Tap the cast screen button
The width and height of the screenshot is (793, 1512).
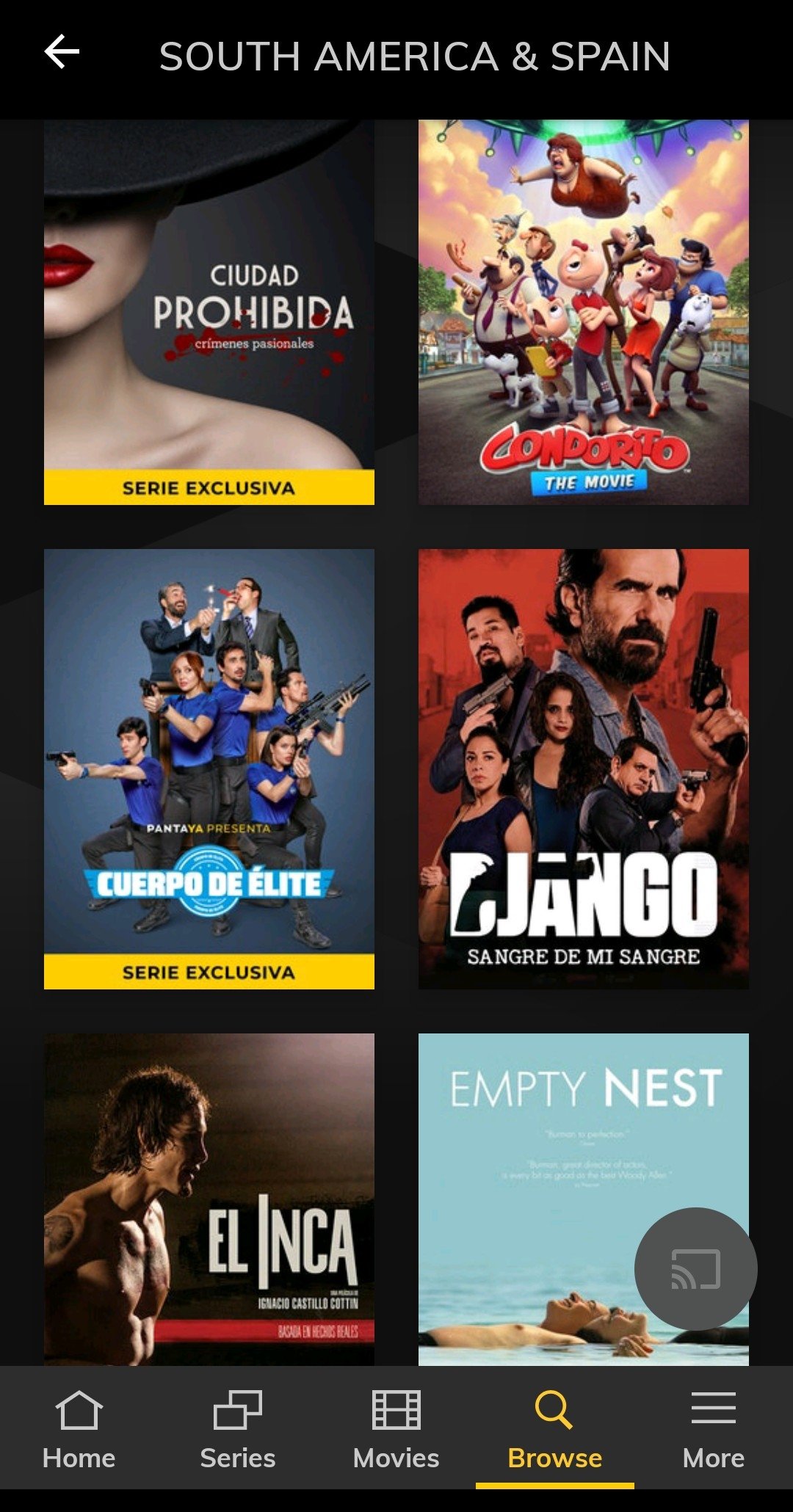click(695, 1269)
